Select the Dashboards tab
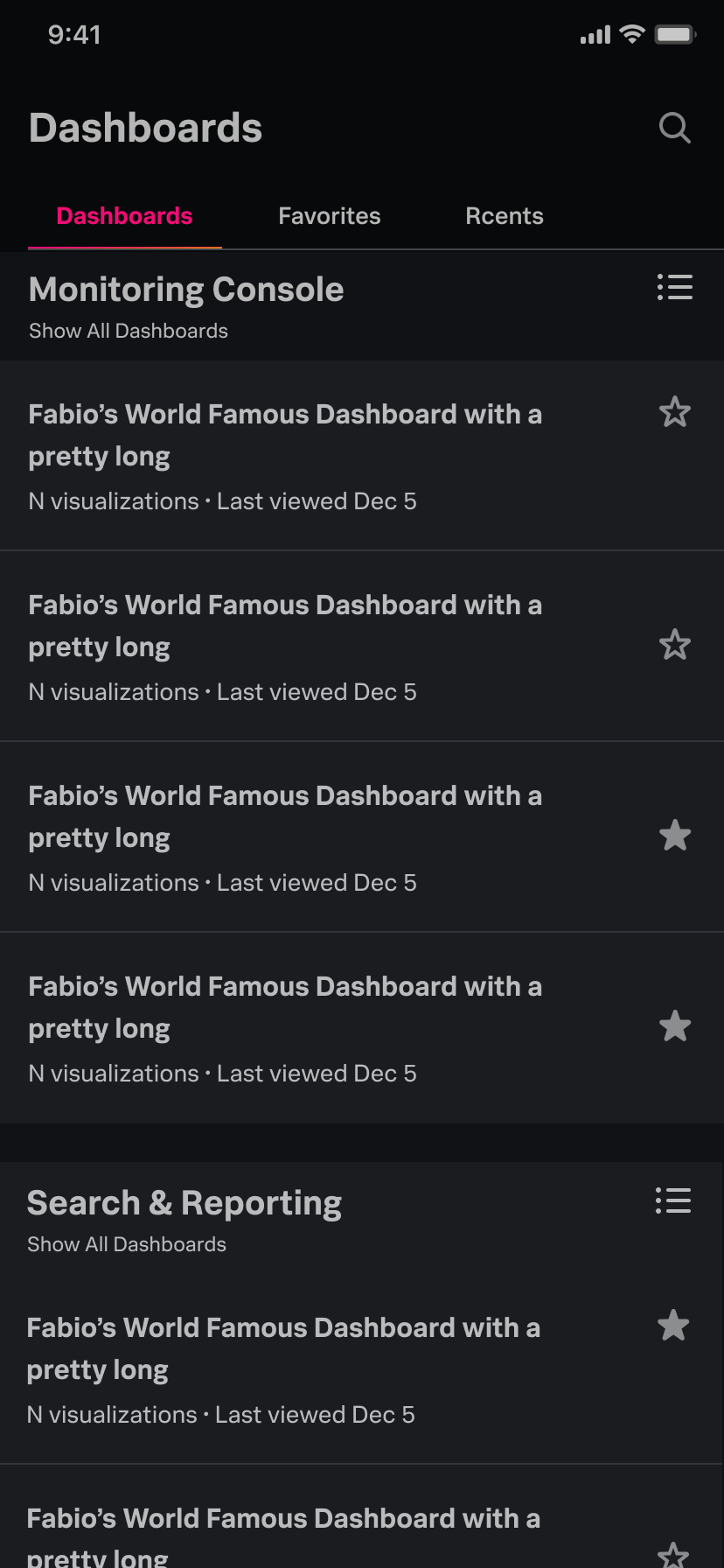The height and width of the screenshot is (1568, 724). pos(123,216)
